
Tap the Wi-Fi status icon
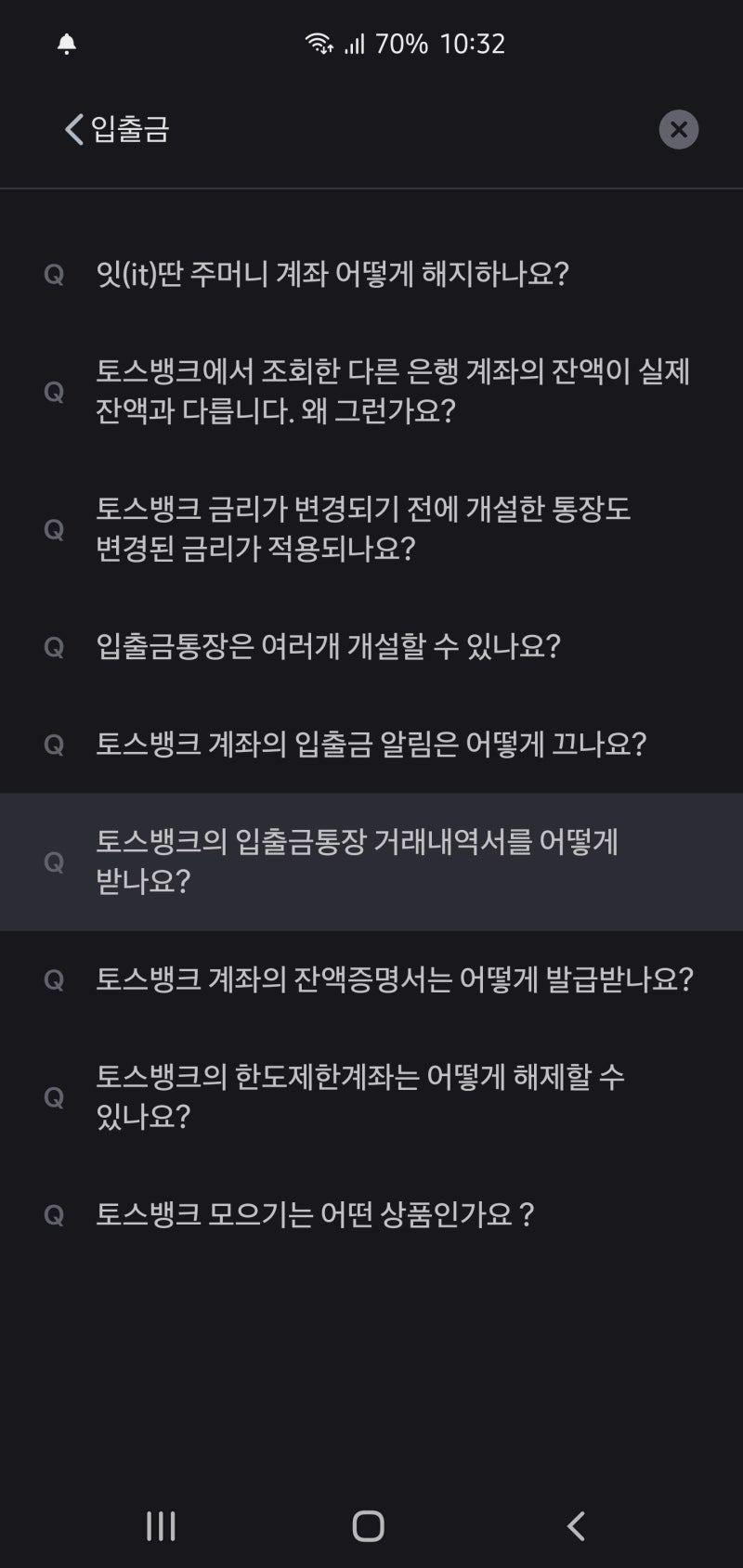[x=317, y=42]
